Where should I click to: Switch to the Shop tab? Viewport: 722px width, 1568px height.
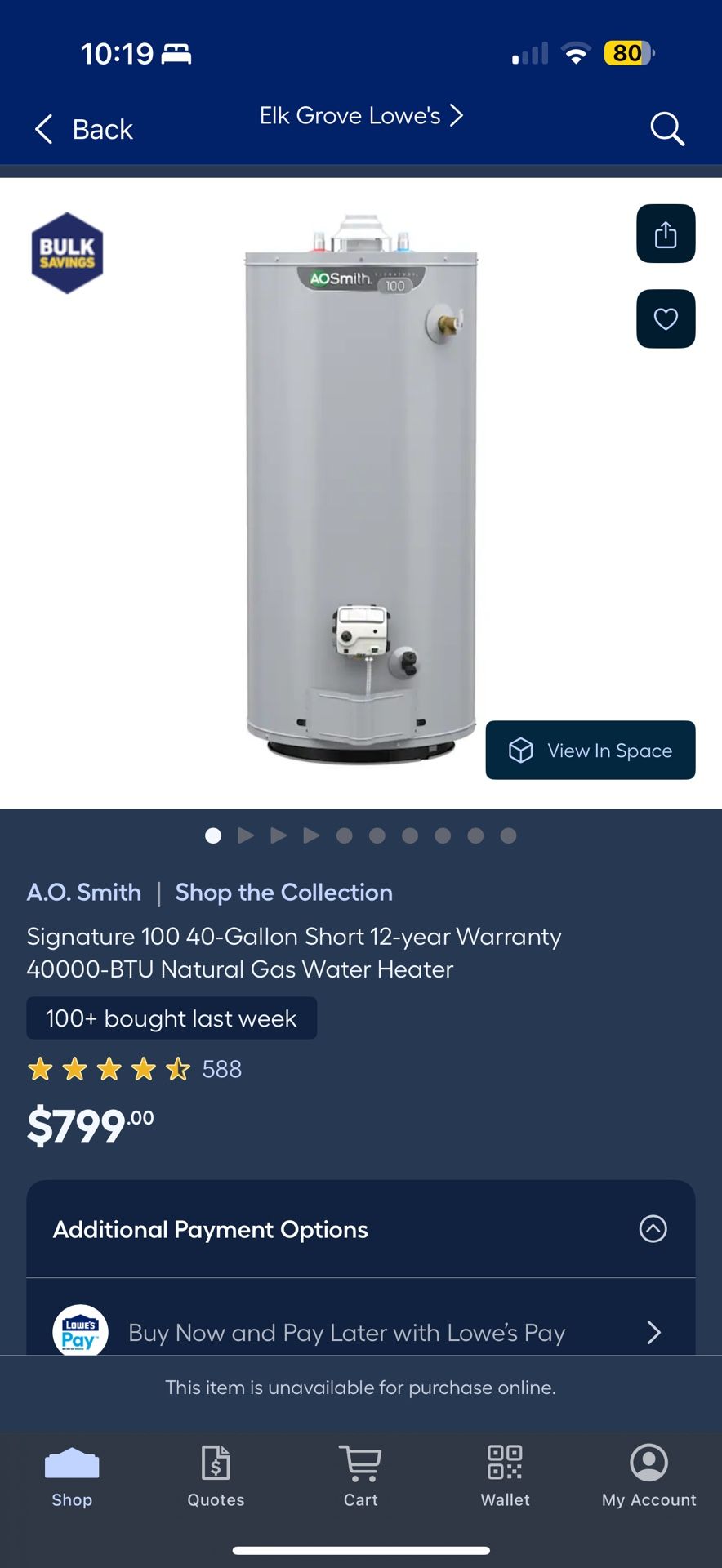click(72, 1477)
